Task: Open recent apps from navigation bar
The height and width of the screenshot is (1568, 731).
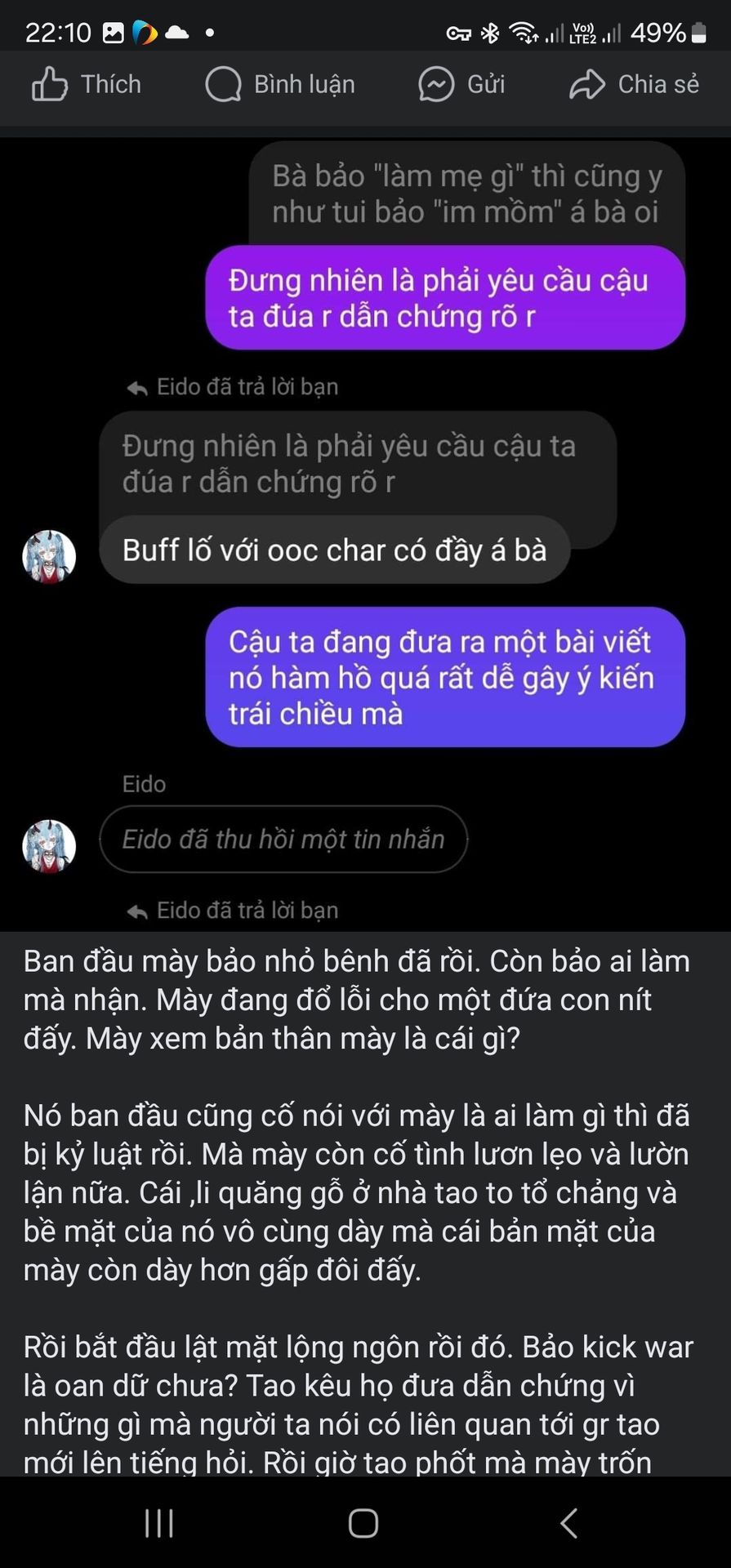Action: (159, 1523)
